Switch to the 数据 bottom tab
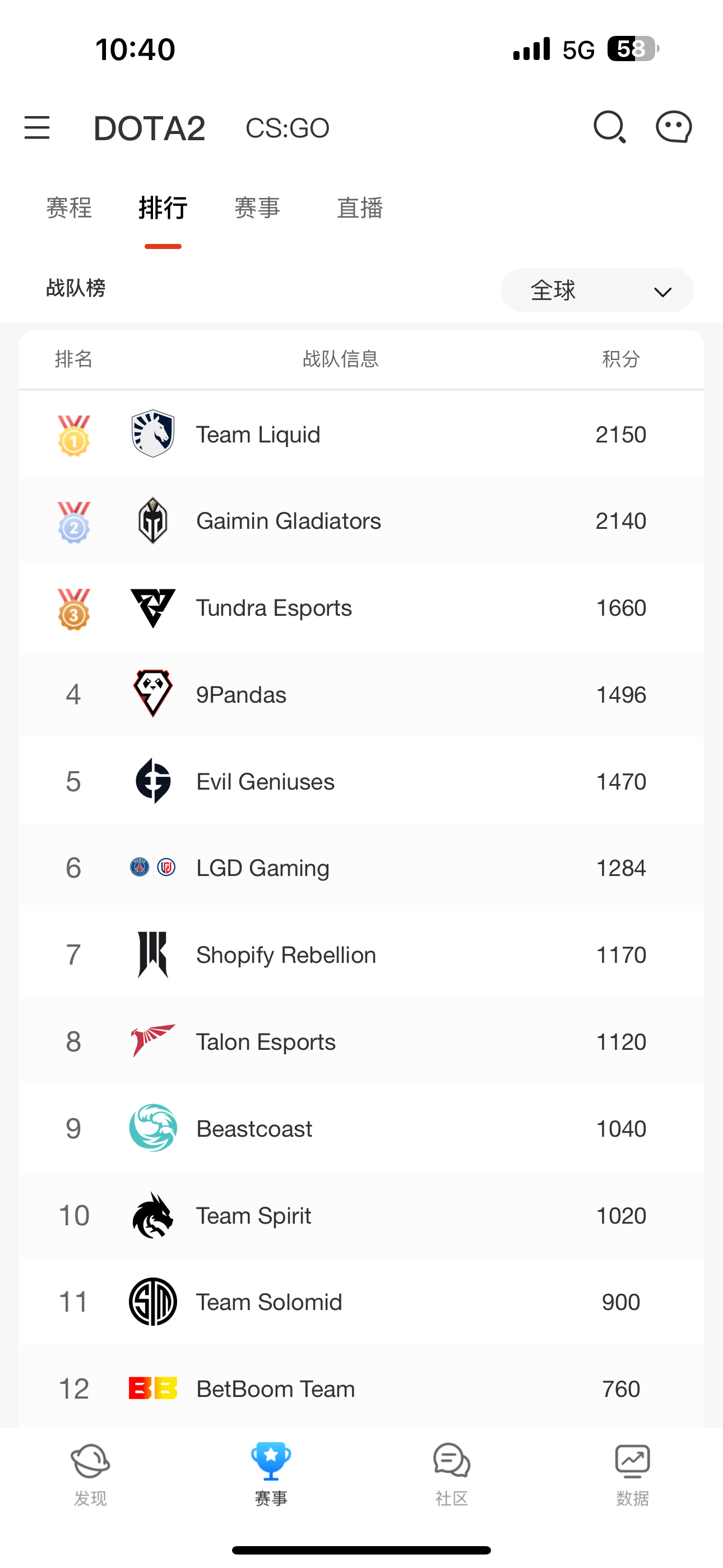The height and width of the screenshot is (1568, 723). pos(632,1473)
